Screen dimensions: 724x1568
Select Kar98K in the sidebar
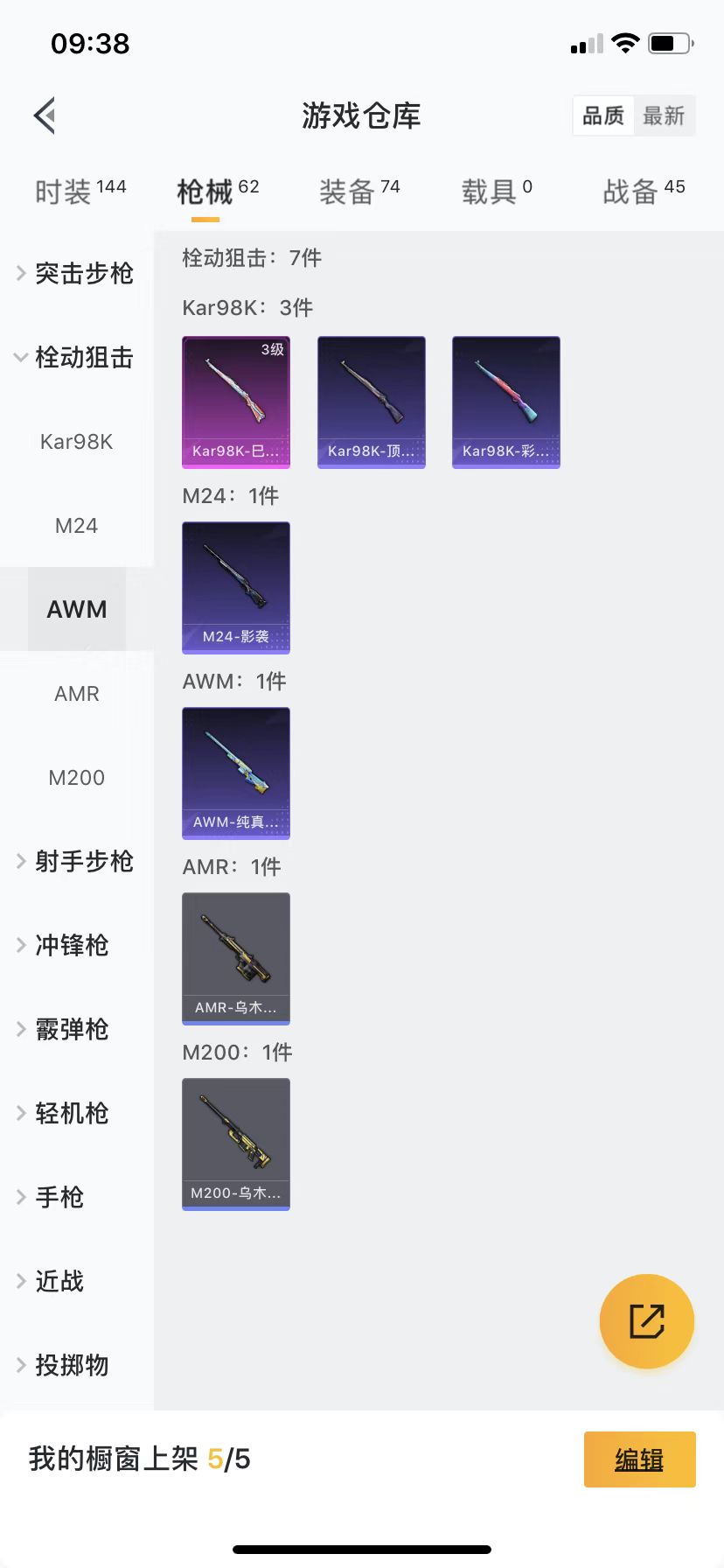[x=76, y=441]
